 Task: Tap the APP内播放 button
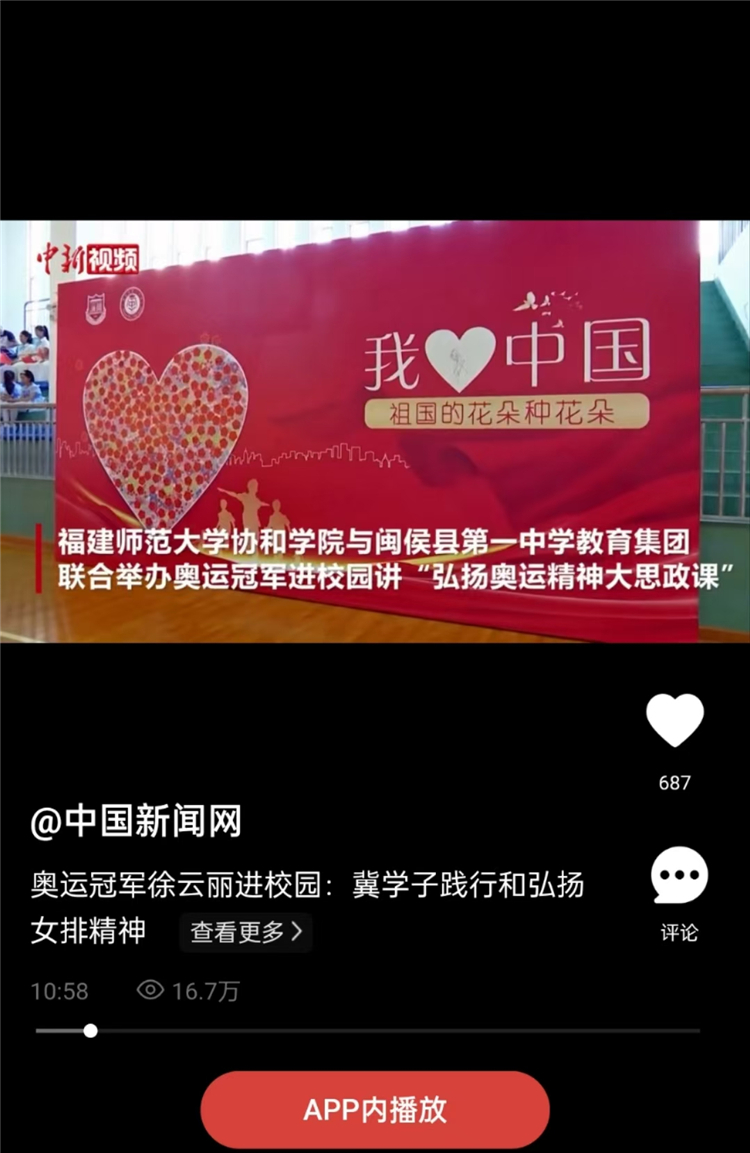click(375, 1110)
